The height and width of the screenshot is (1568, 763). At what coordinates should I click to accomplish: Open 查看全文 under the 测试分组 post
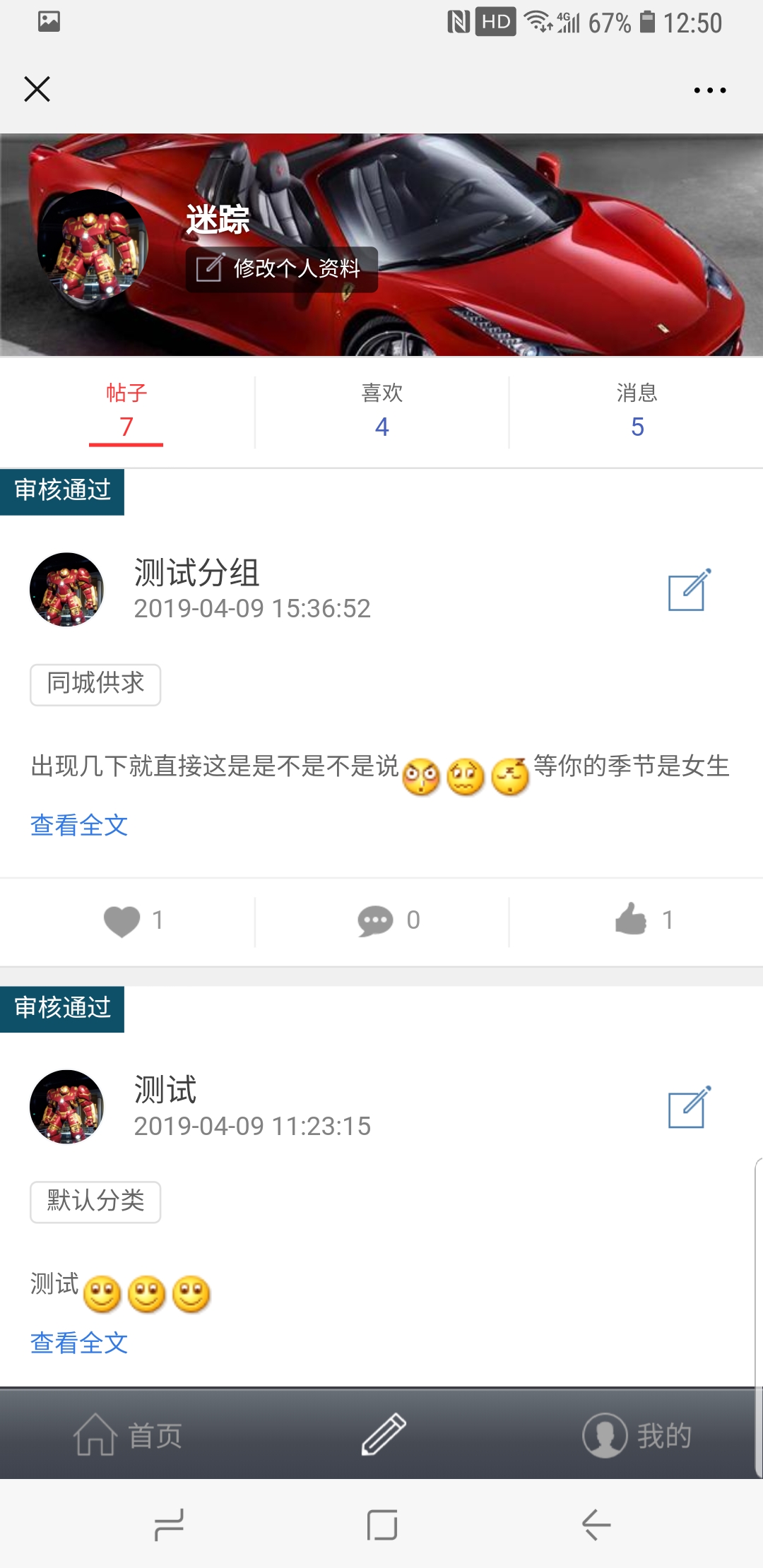pyautogui.click(x=79, y=825)
